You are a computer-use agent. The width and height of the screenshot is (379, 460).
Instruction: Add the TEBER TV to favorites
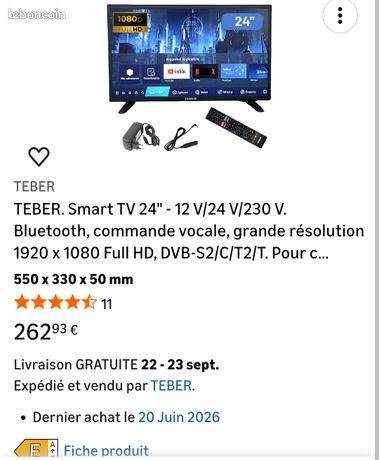pos(39,156)
